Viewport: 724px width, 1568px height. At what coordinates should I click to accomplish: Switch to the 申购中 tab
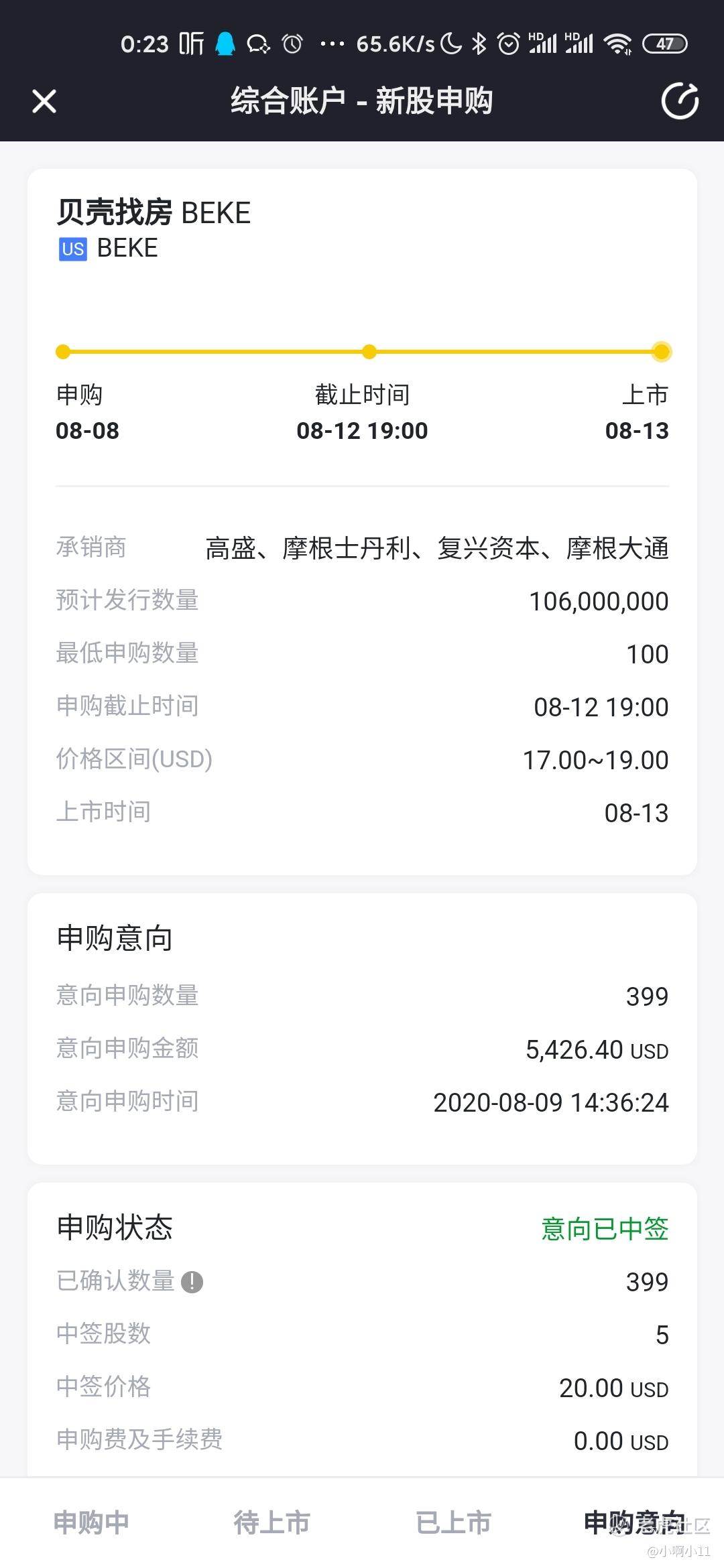91,1522
